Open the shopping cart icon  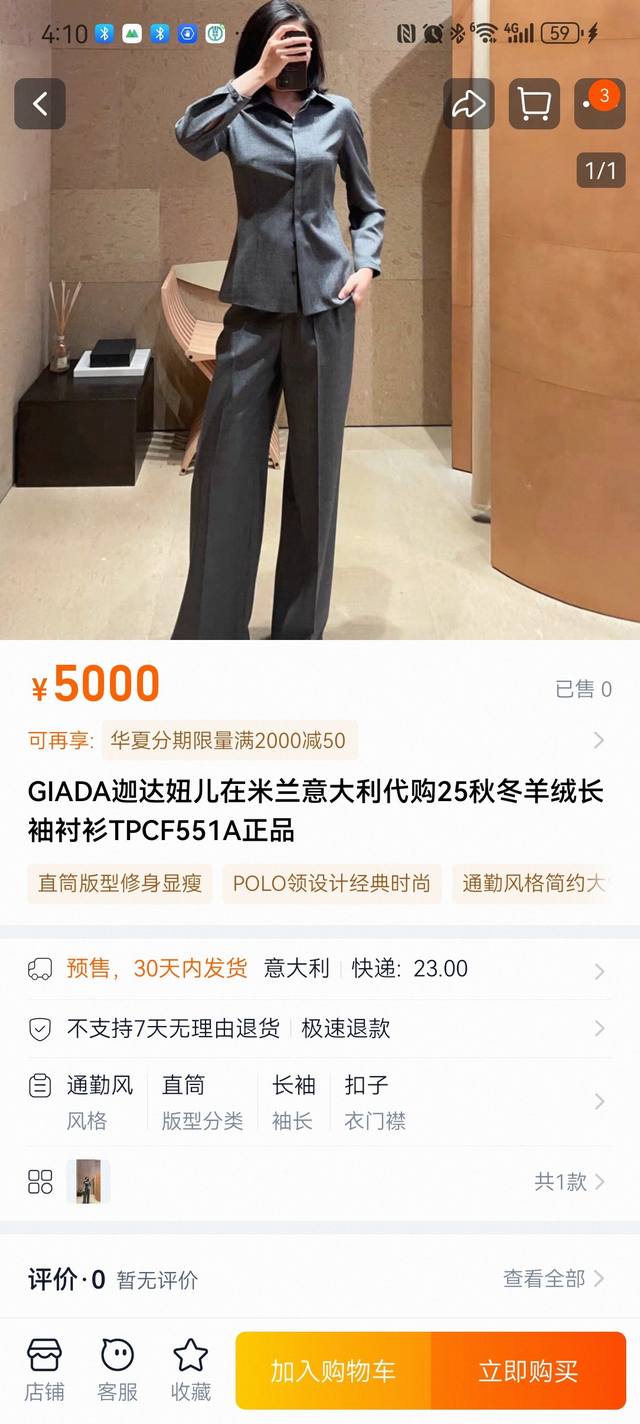[x=534, y=104]
